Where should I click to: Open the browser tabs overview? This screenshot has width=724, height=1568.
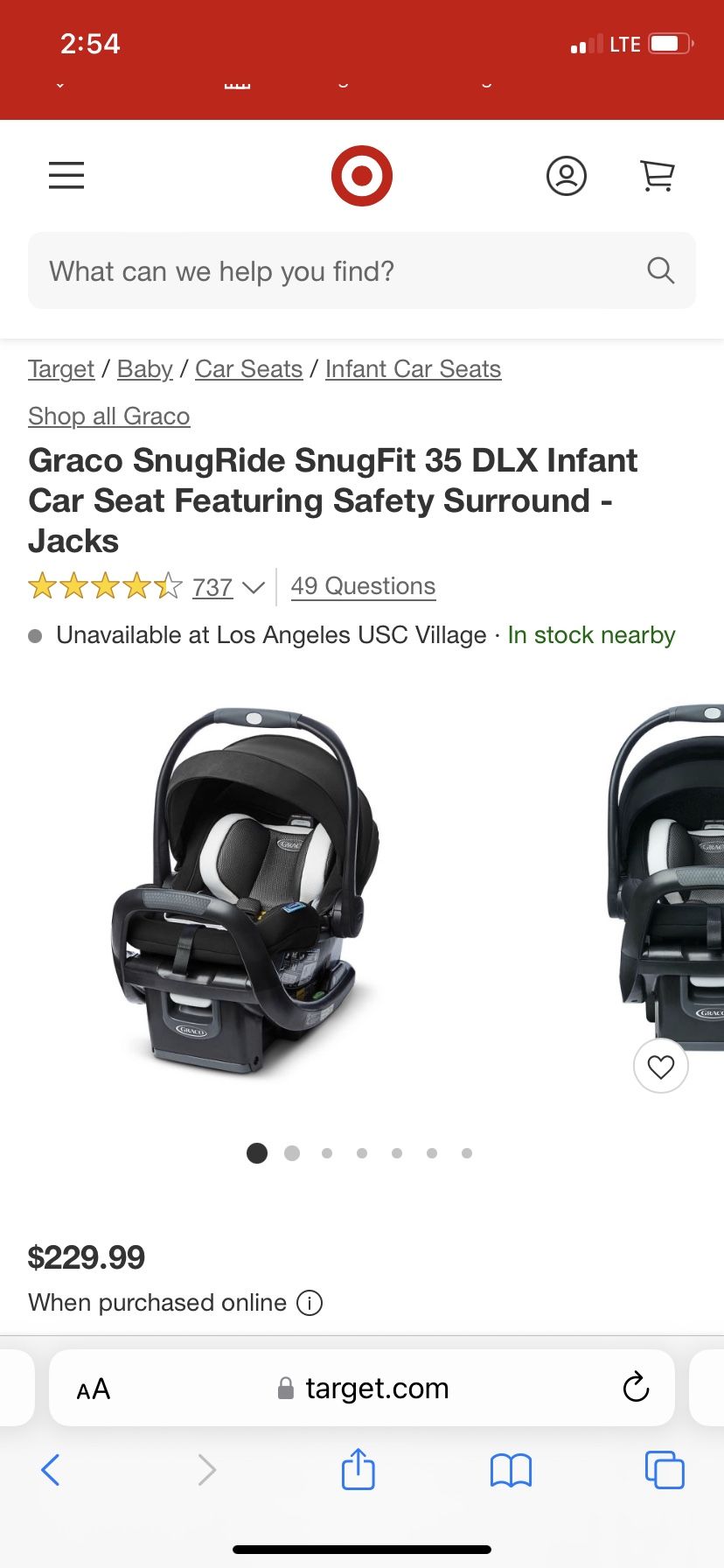(x=665, y=1470)
